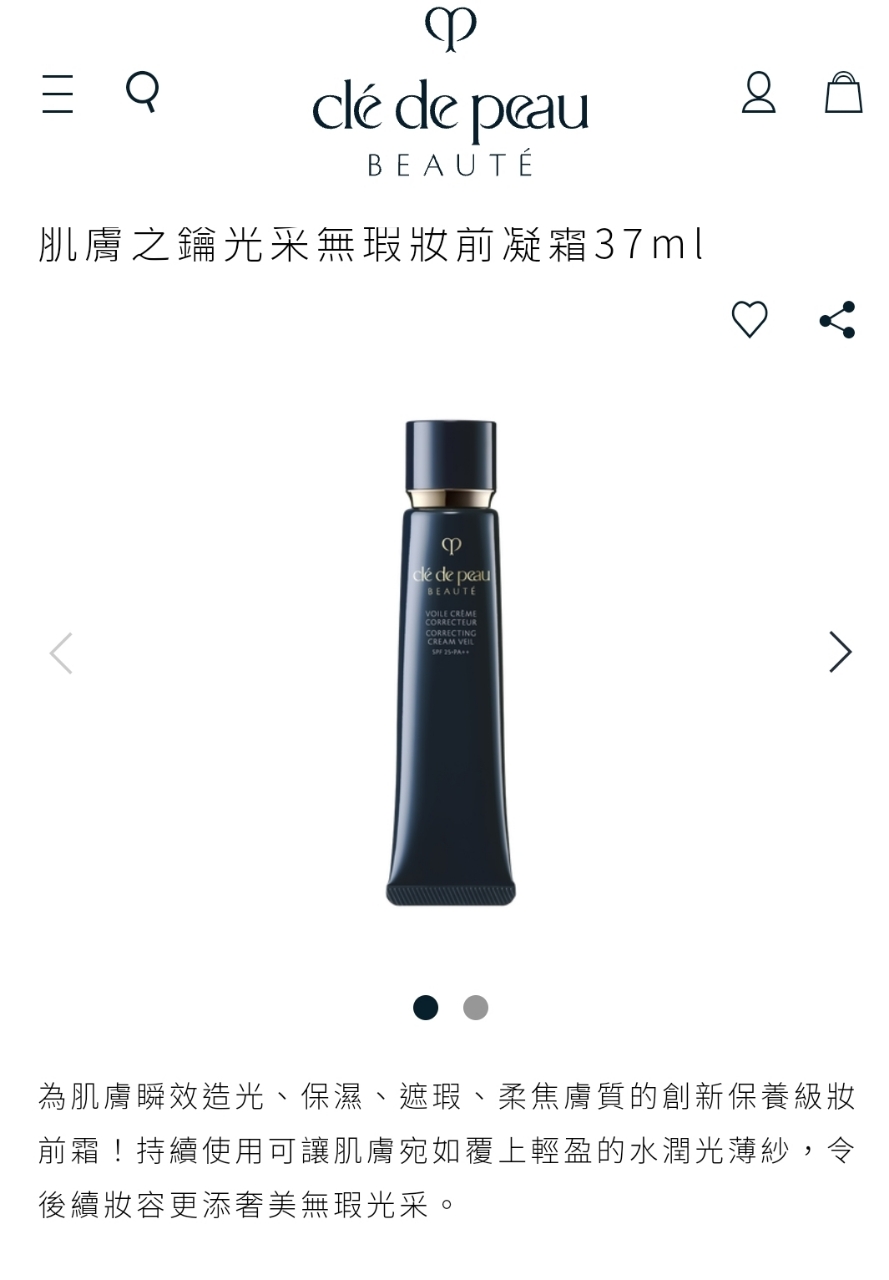Image resolution: width=889 pixels, height=1280 pixels.
Task: Open the shopping bag
Action: [843, 92]
